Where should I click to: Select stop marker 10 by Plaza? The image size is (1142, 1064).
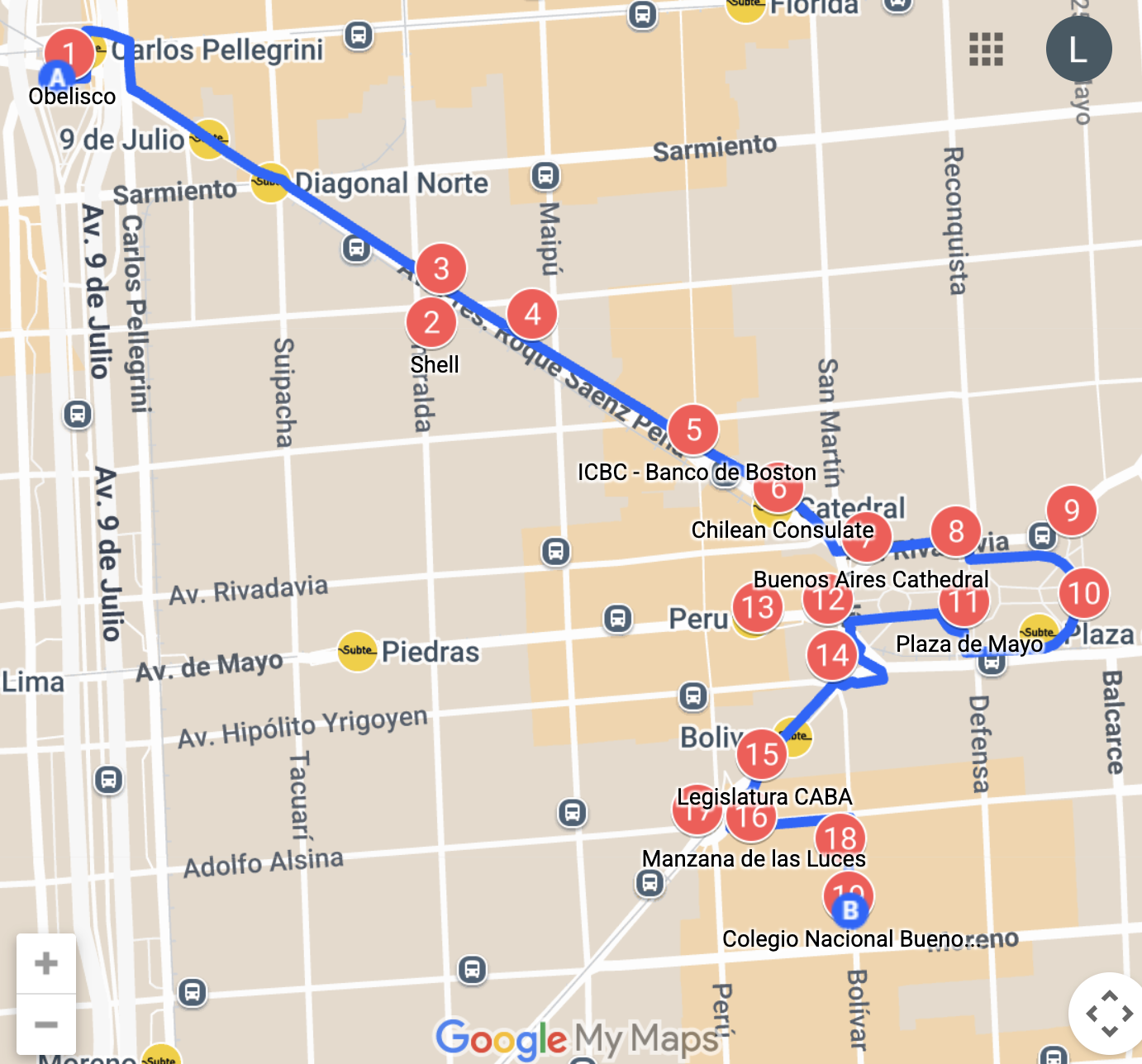[x=1084, y=593]
